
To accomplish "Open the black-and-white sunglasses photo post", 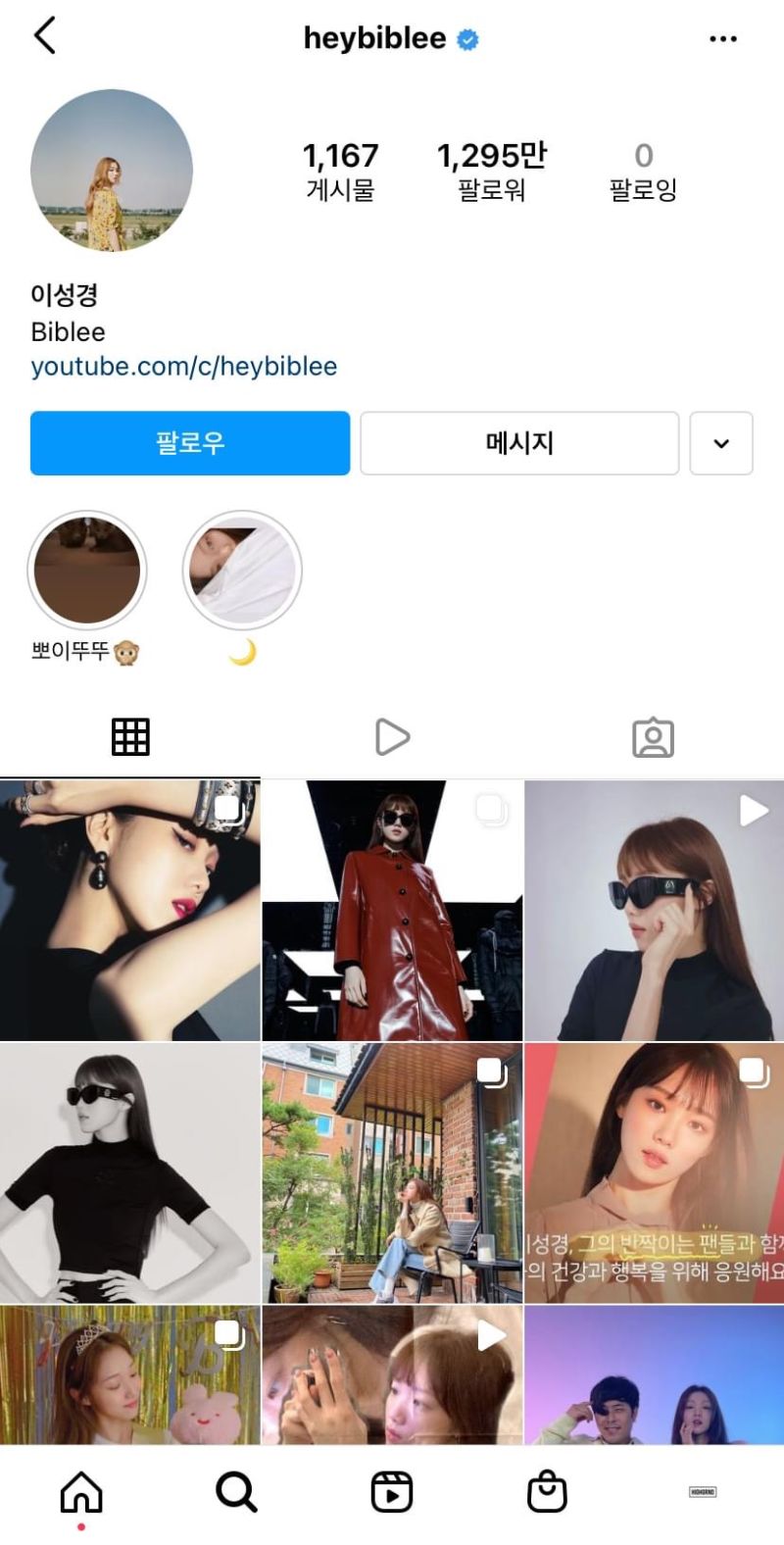I will [x=130, y=1172].
